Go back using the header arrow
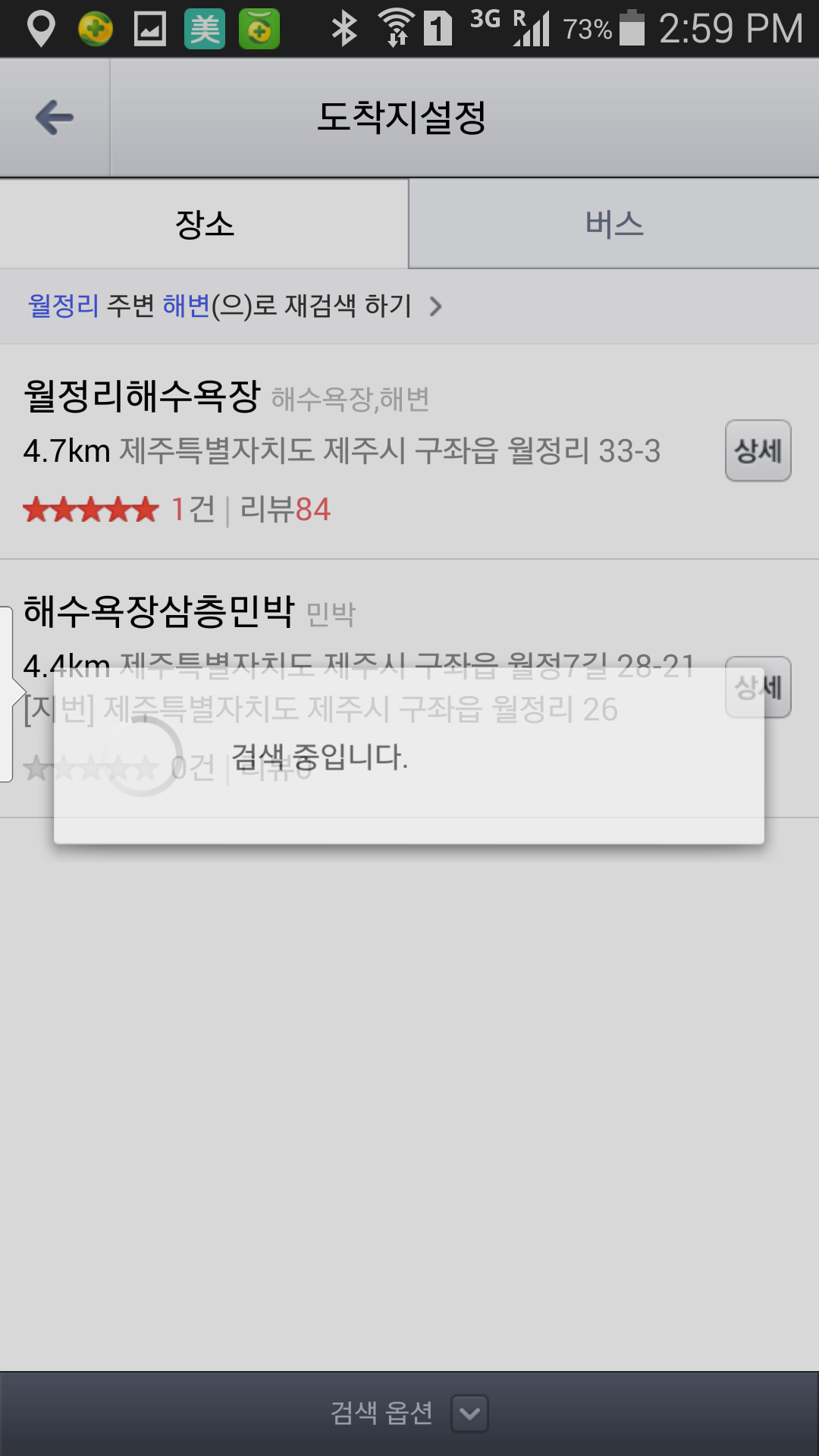 coord(55,118)
